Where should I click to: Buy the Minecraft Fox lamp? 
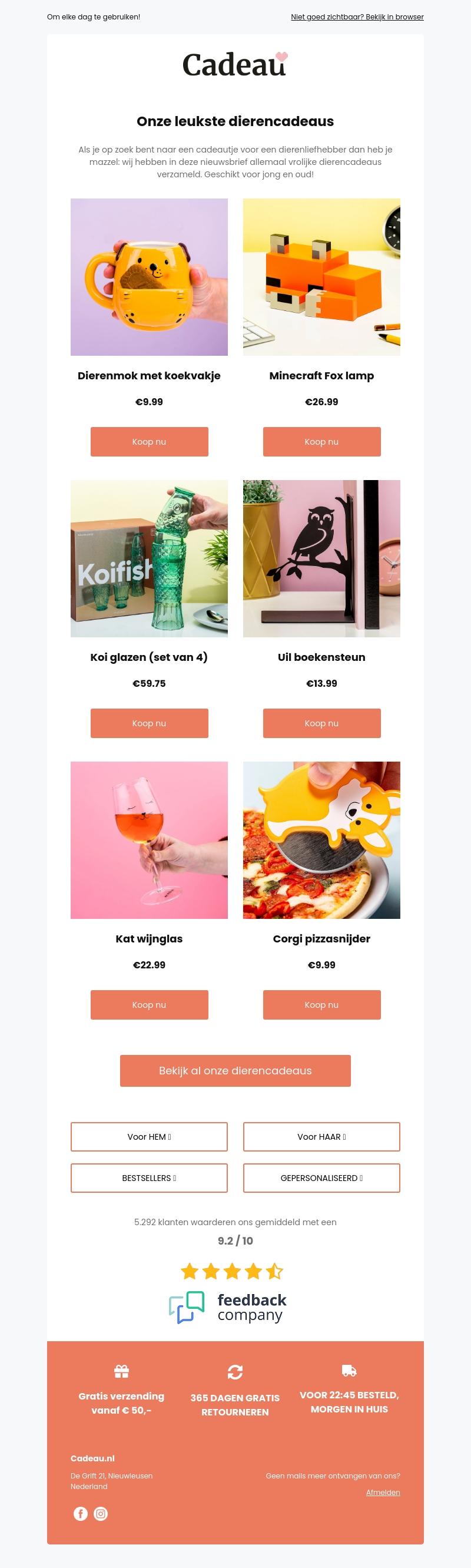(321, 441)
